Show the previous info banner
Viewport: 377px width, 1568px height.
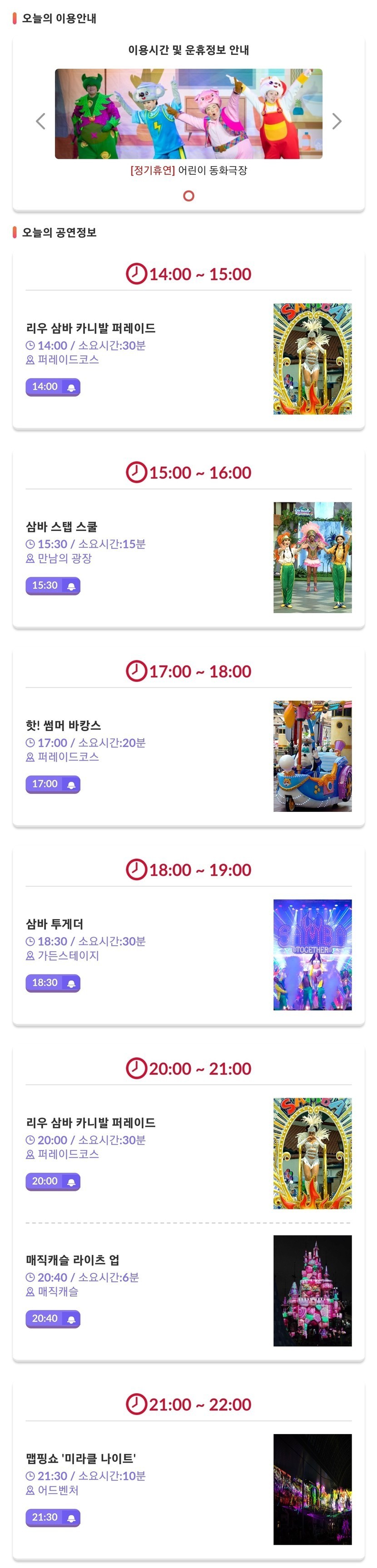point(41,121)
